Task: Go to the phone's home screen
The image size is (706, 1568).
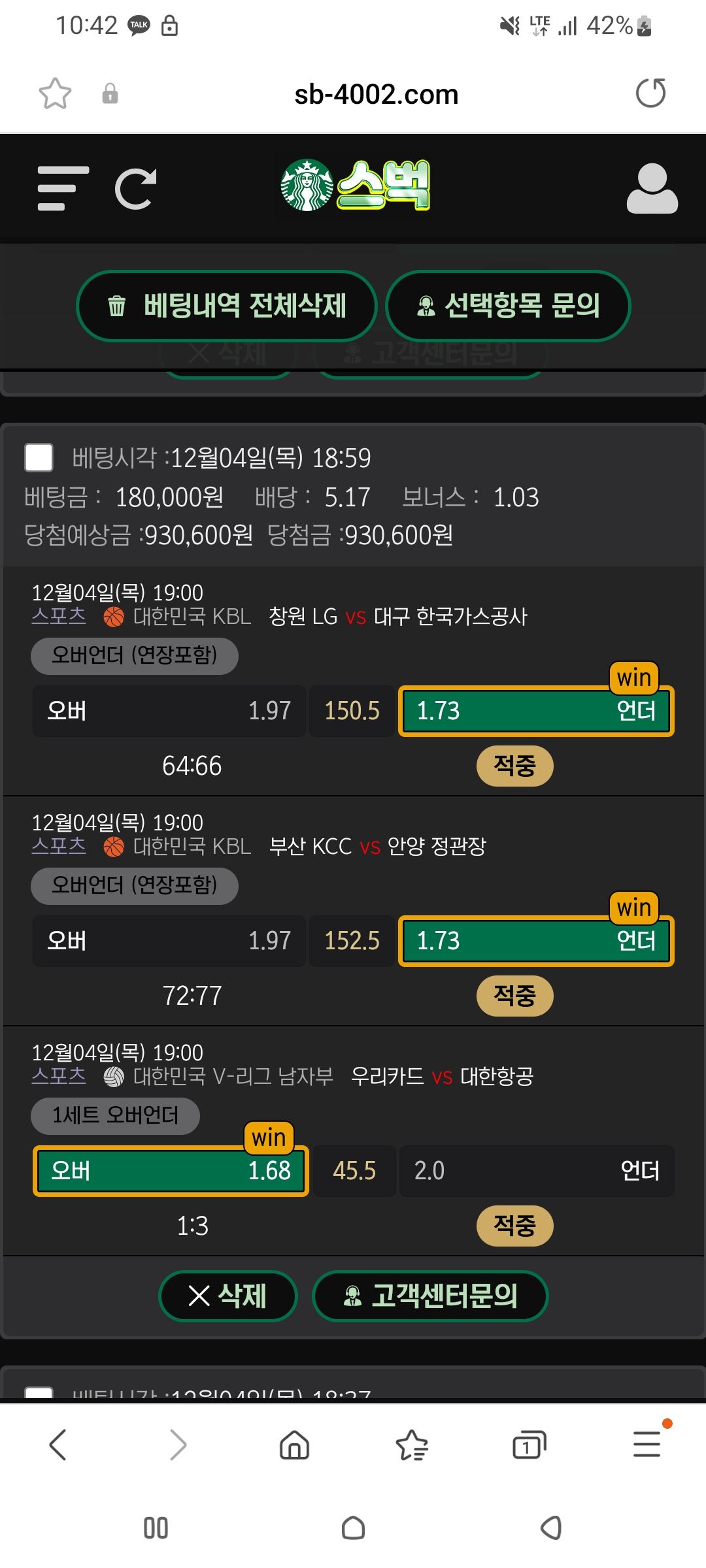Action: (353, 1528)
